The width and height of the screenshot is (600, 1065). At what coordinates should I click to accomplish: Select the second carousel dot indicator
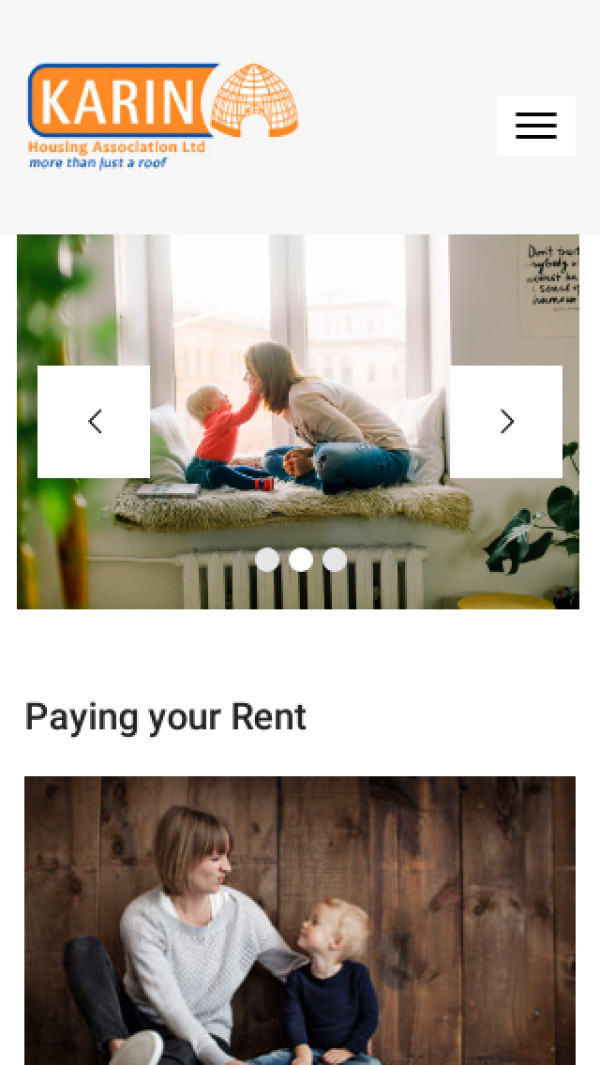(x=301, y=560)
